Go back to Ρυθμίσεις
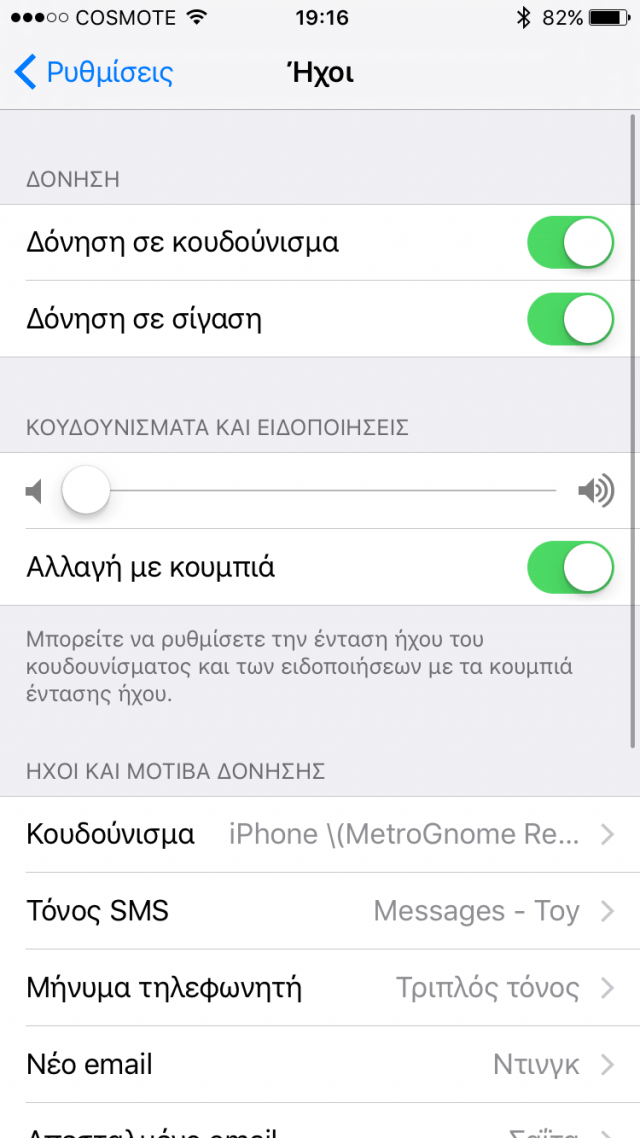Image resolution: width=640 pixels, height=1138 pixels. tap(94, 73)
